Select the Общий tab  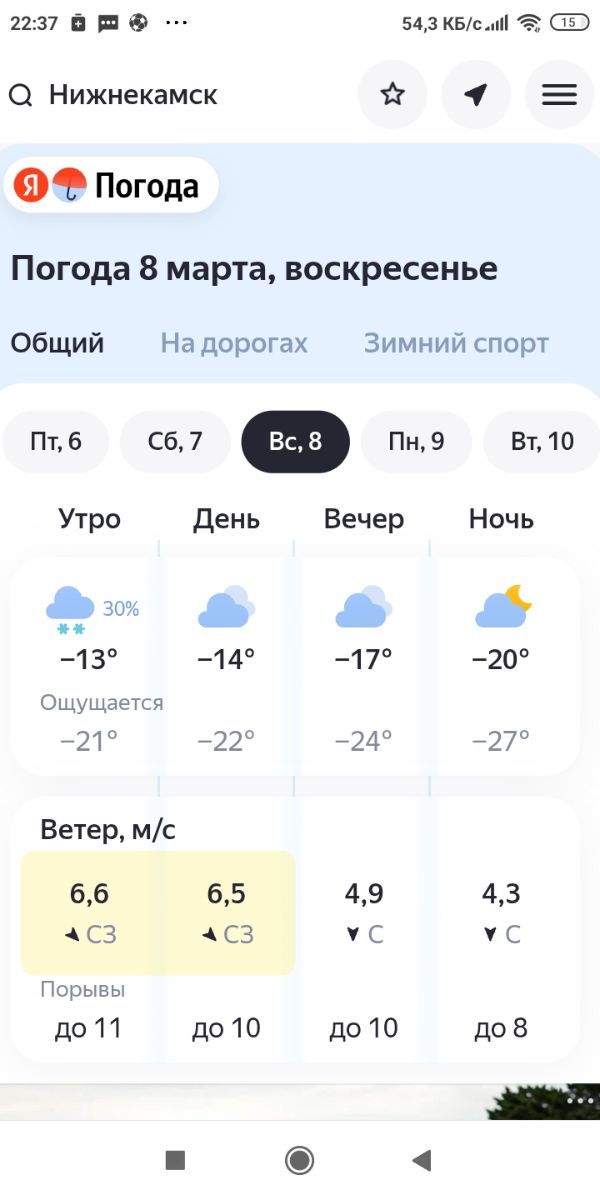pyautogui.click(x=57, y=344)
